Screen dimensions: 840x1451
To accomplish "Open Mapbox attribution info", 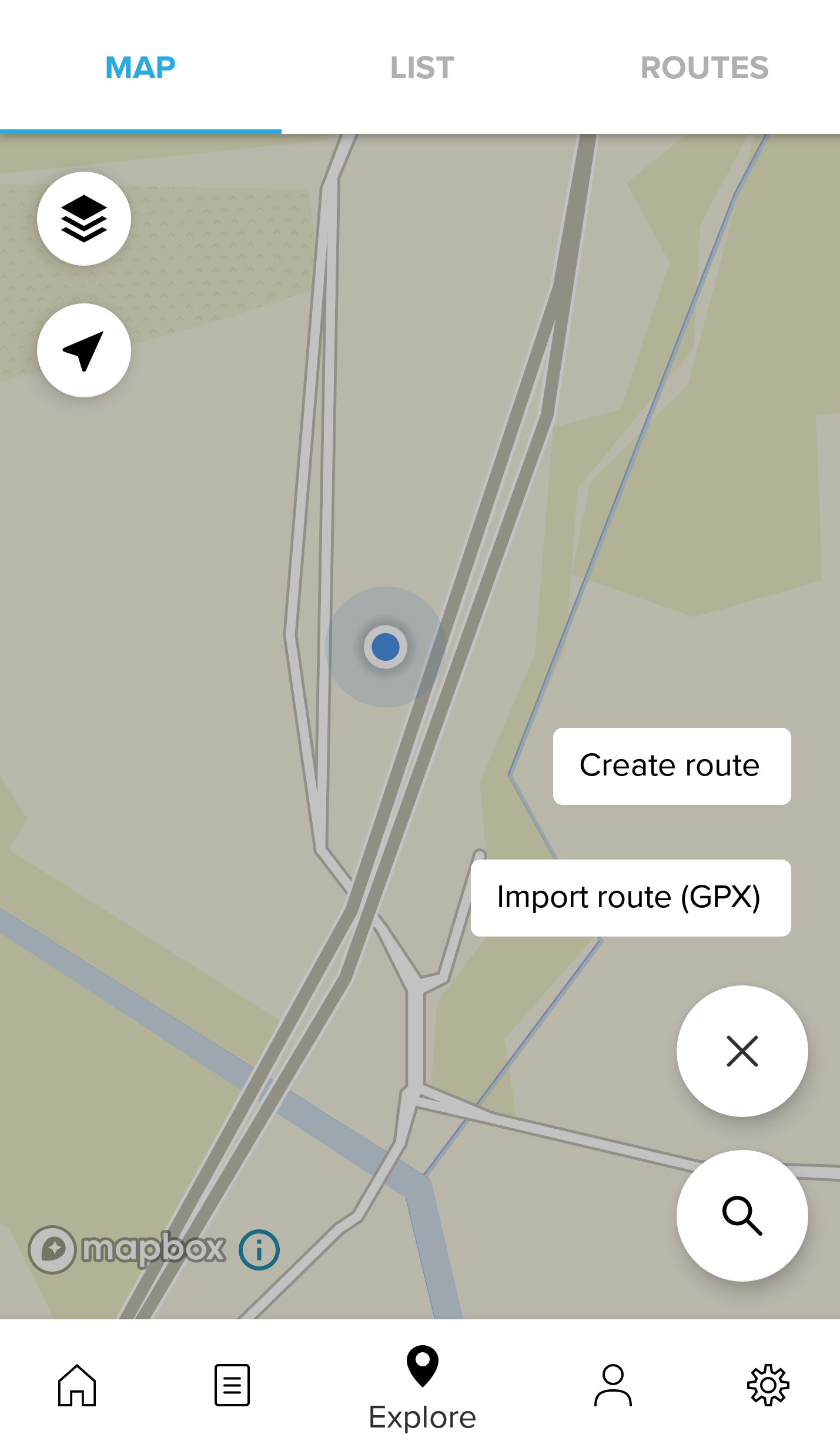I will [259, 1249].
